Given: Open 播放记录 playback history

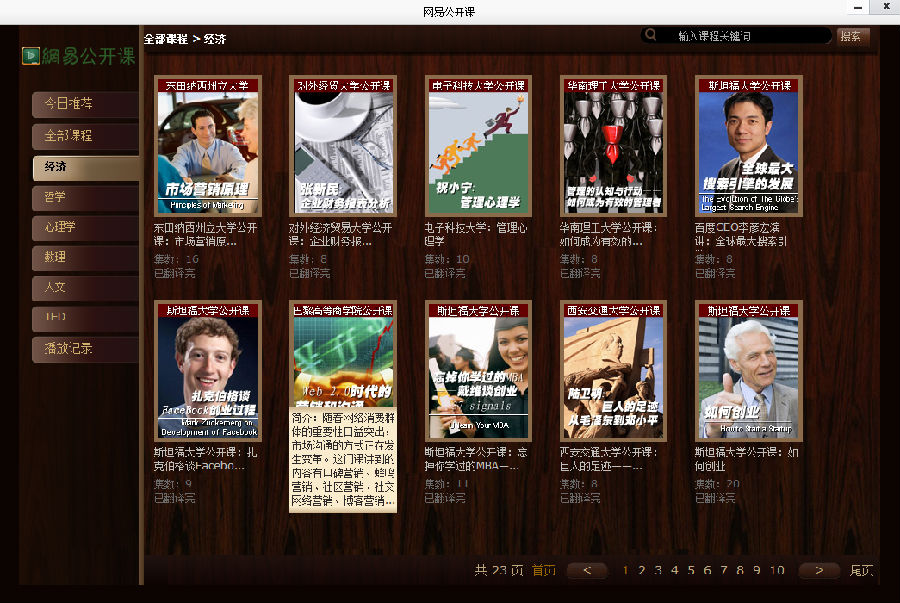Looking at the screenshot, I should [84, 349].
